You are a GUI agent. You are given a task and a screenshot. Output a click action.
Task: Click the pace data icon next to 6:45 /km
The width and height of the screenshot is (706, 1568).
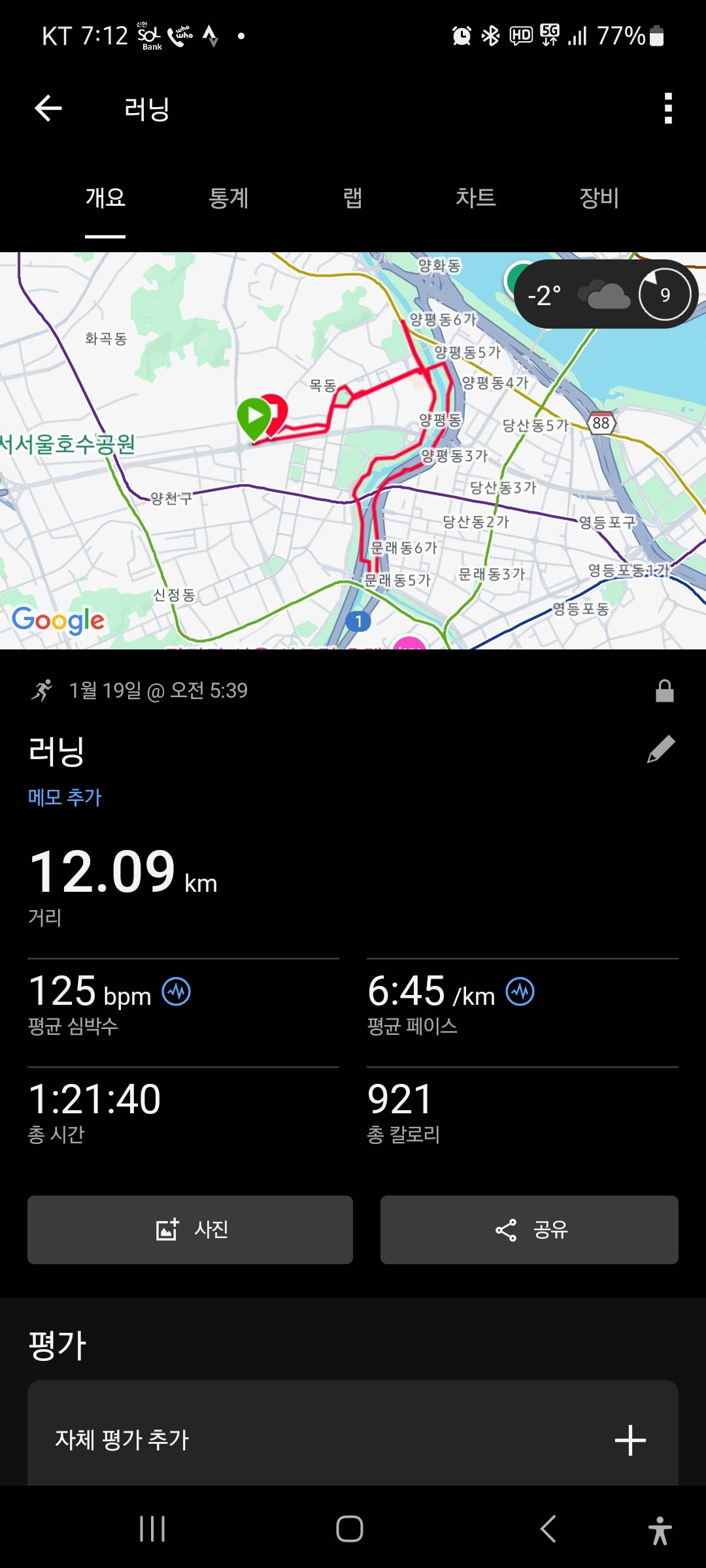coord(518,990)
